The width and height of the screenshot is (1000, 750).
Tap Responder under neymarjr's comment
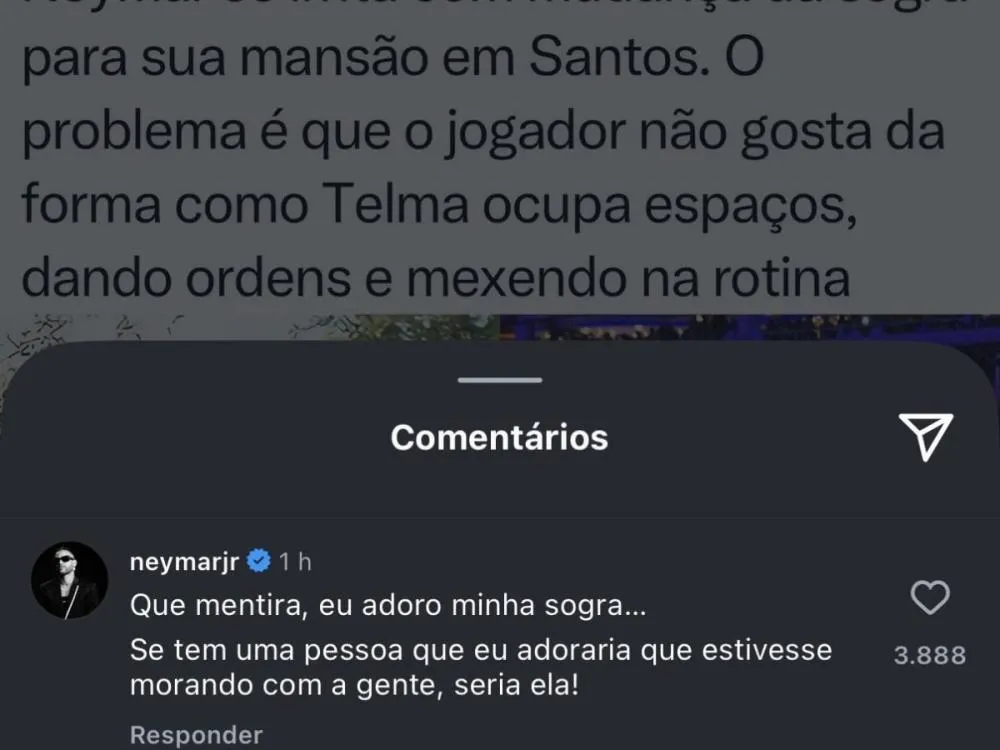[x=196, y=735]
